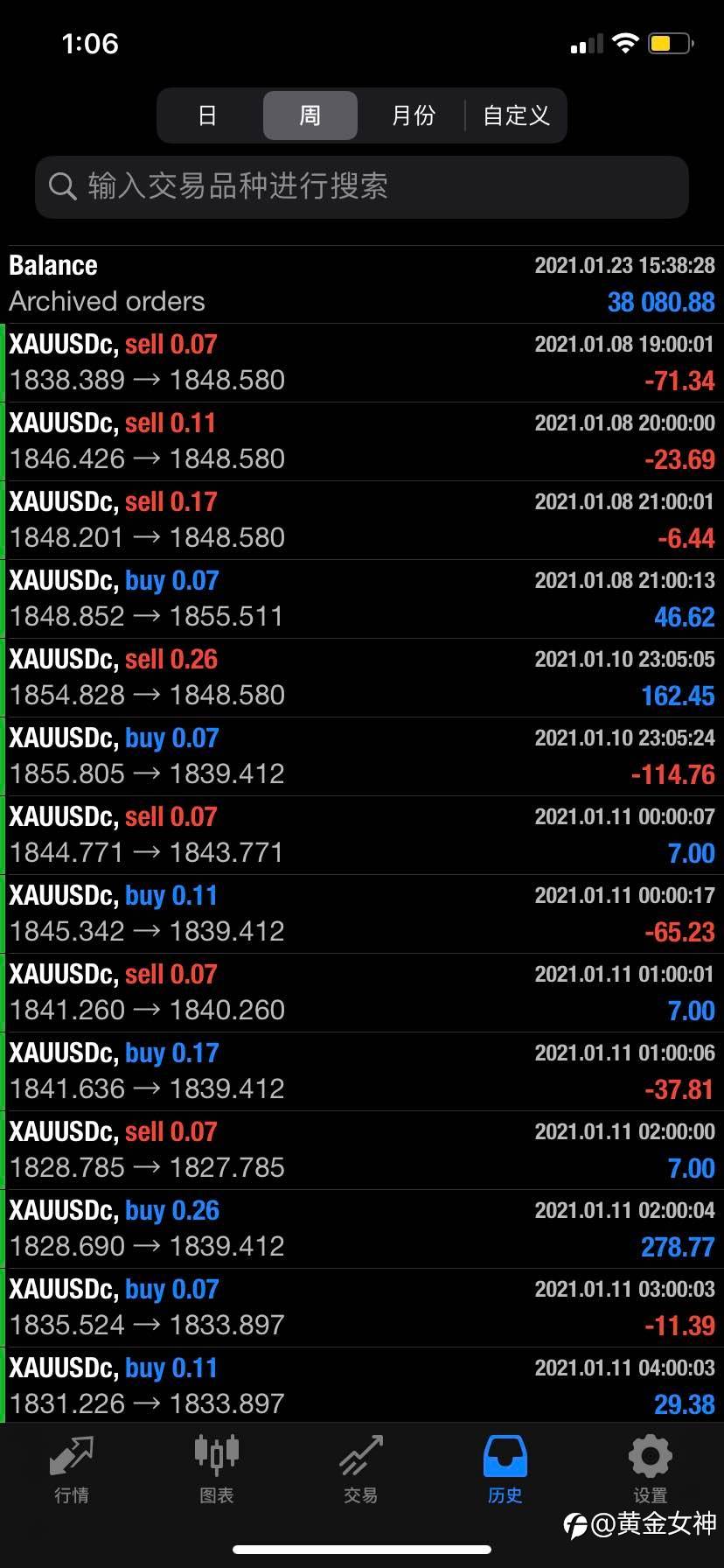Open the sell 0.11 order with -23.69 loss

pos(362,441)
